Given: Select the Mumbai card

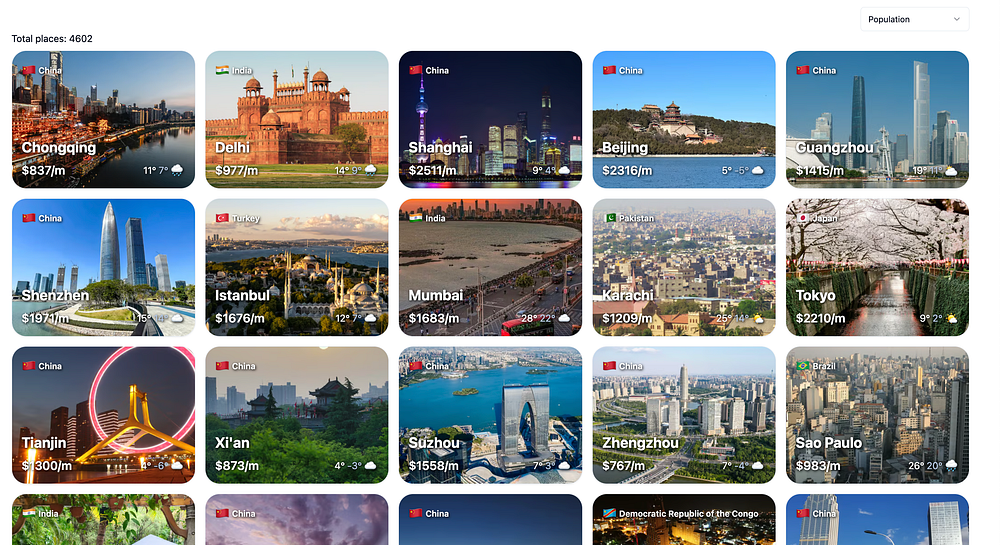Looking at the screenshot, I should point(490,267).
